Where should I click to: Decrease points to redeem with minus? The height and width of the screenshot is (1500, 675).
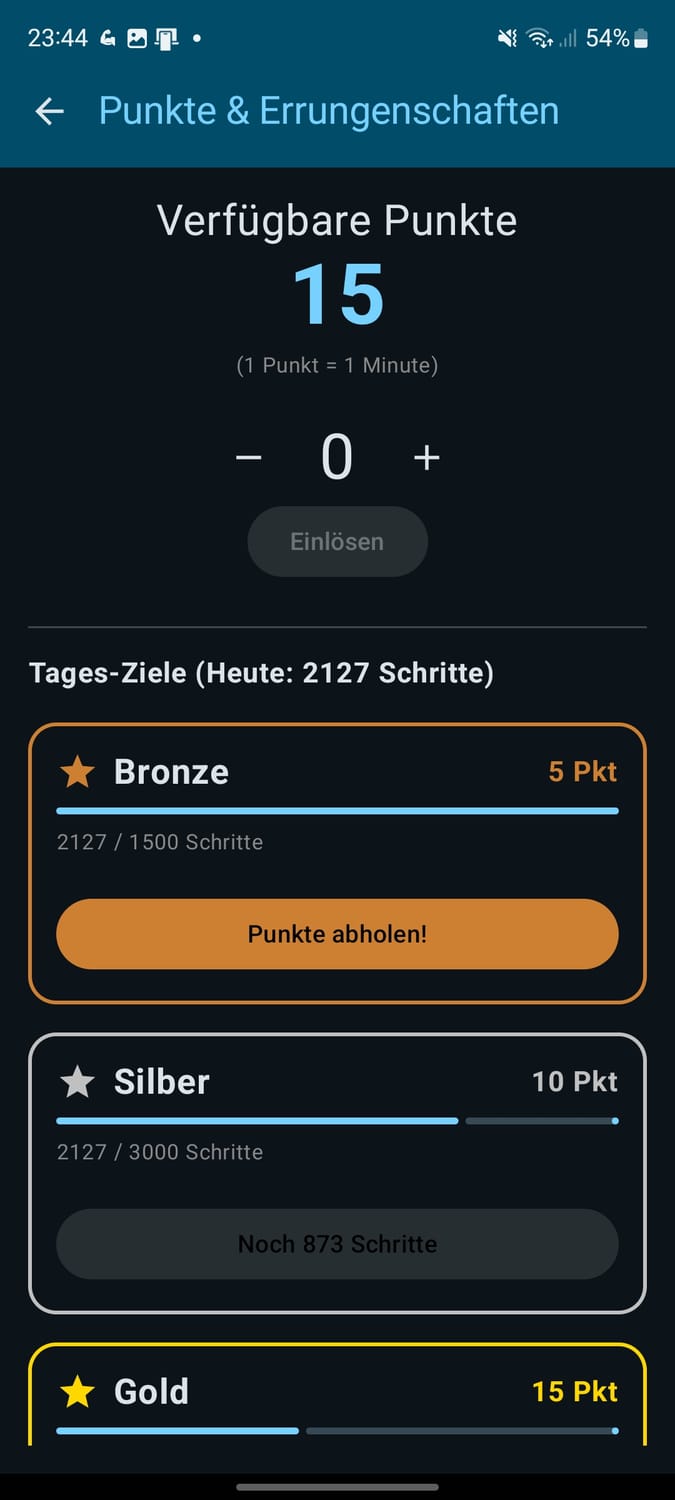pos(248,458)
